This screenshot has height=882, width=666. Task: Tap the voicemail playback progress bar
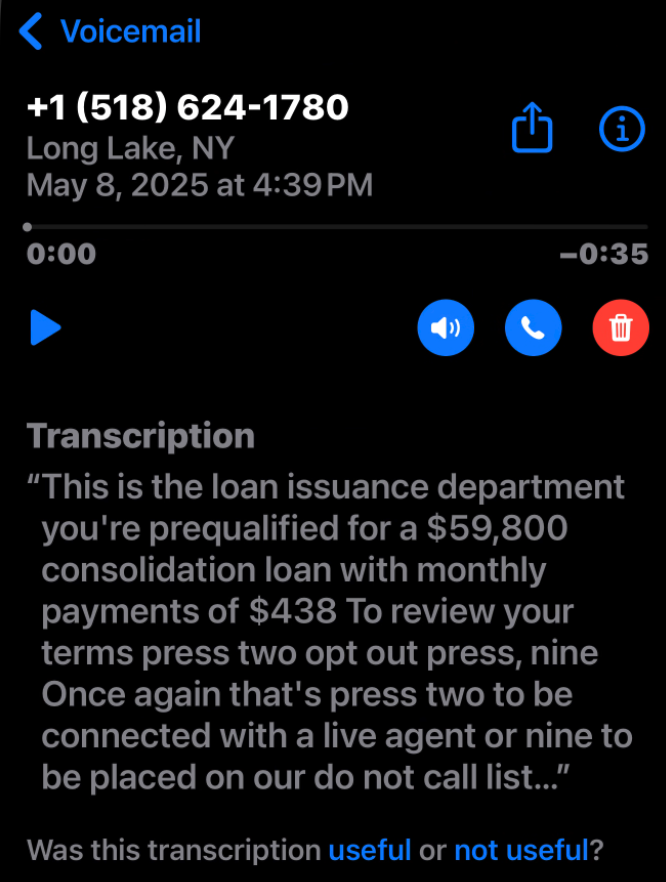[x=336, y=228]
